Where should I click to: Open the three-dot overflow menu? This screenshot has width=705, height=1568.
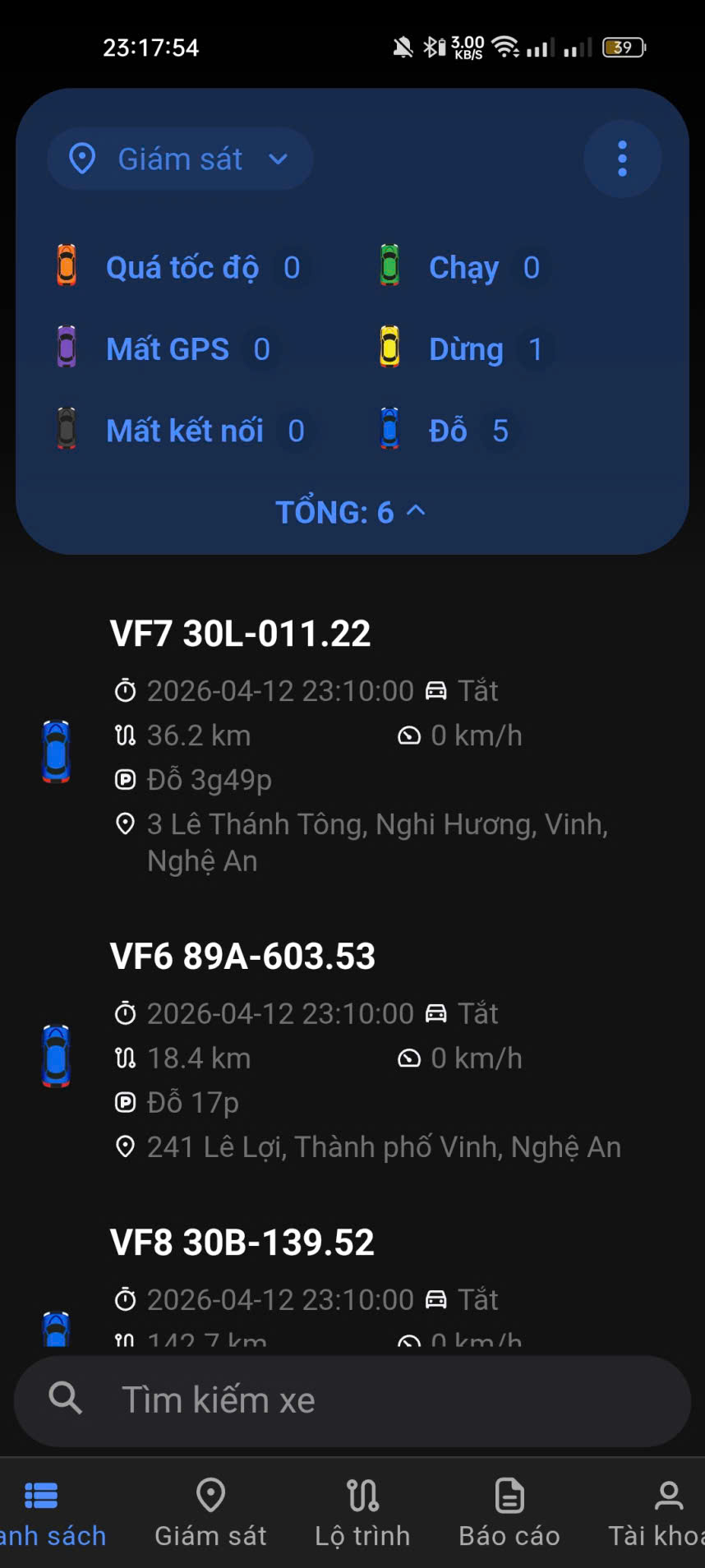coord(622,159)
